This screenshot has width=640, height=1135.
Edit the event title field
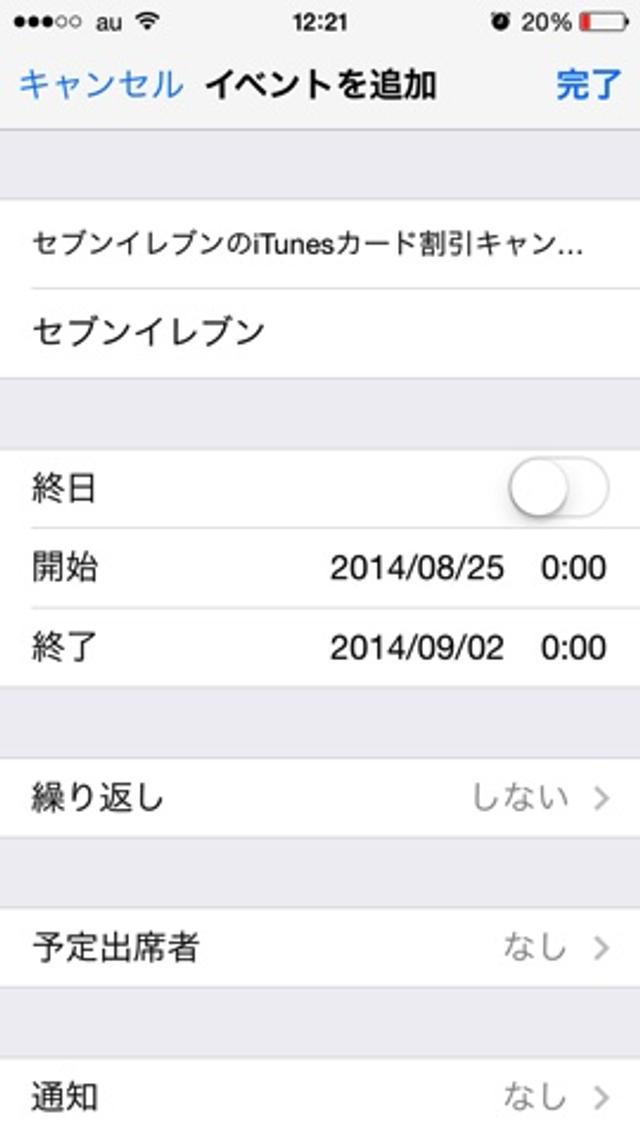tap(310, 244)
